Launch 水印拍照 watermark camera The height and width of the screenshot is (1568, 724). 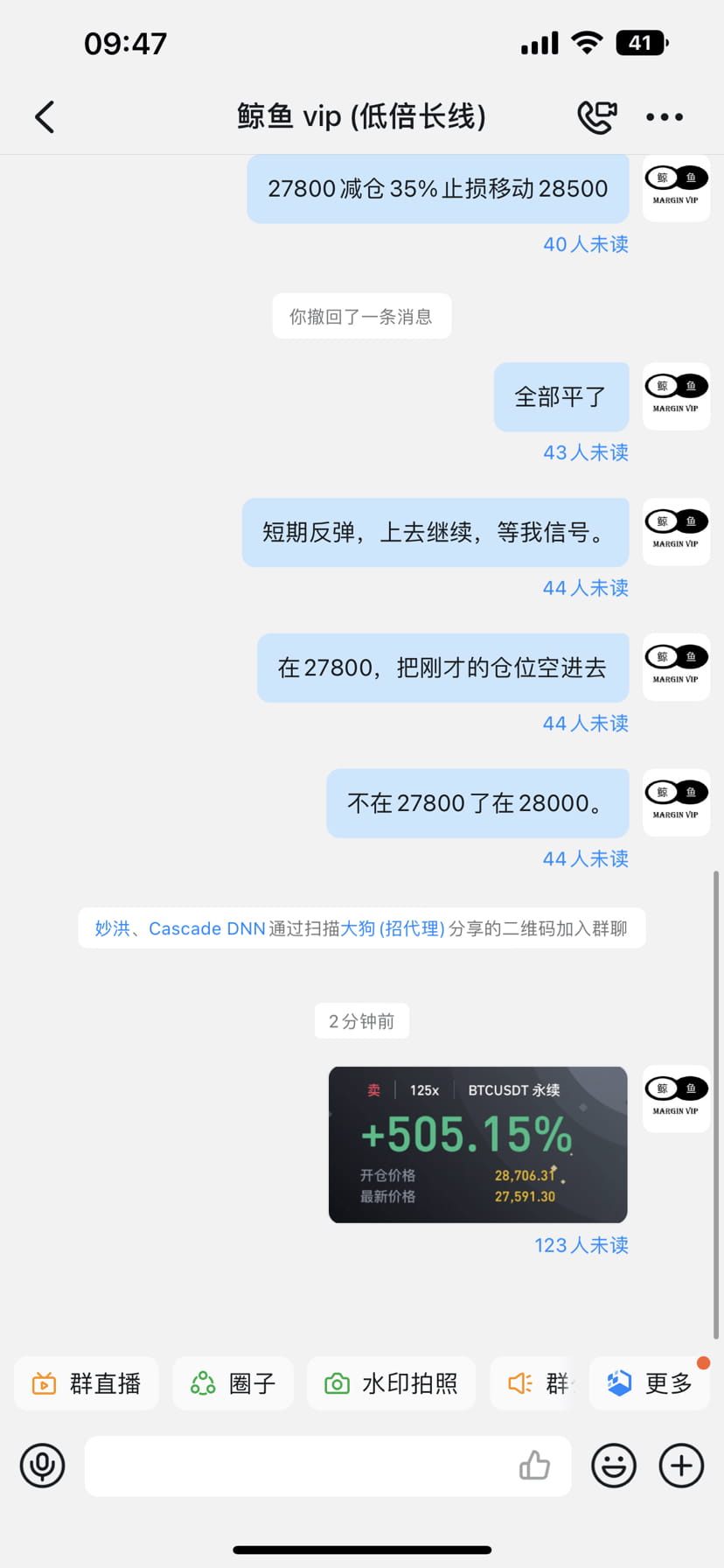click(391, 1383)
